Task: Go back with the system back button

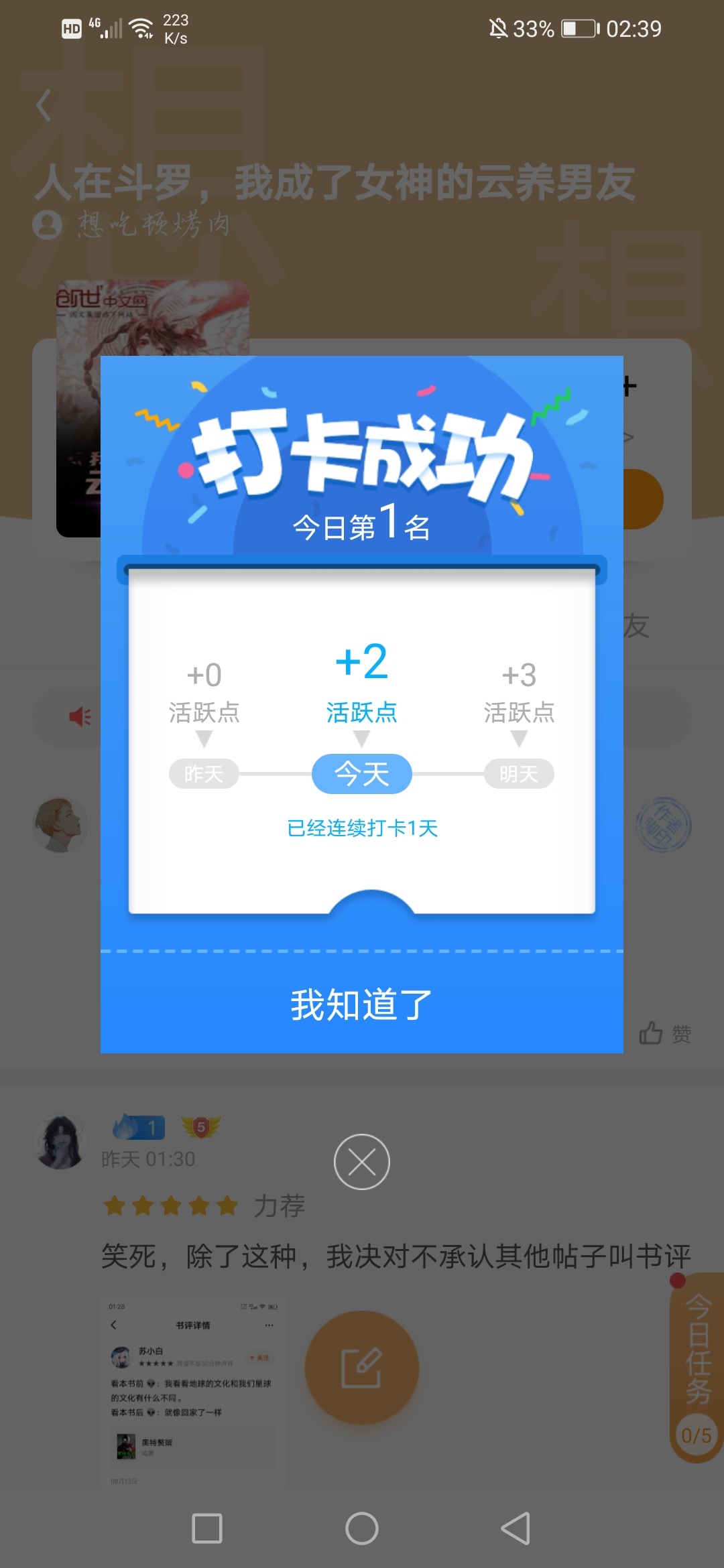Action: 516,1528
